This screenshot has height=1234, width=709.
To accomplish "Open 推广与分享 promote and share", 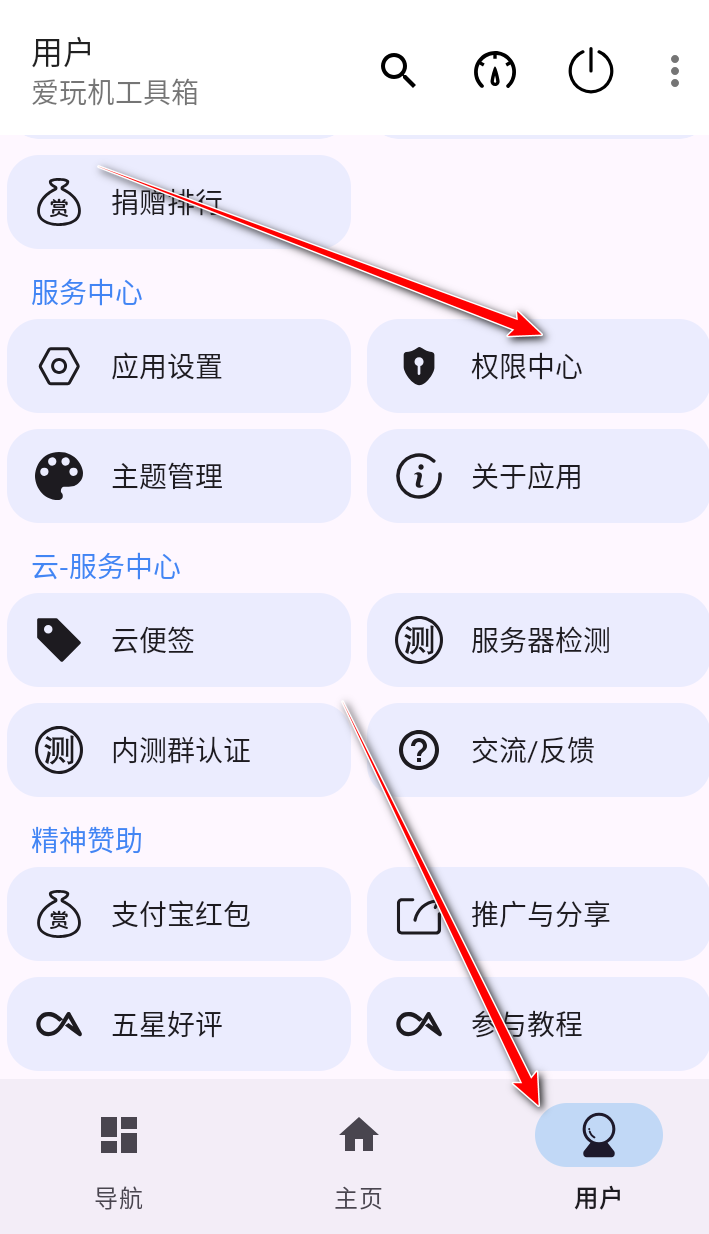I will pyautogui.click(x=537, y=914).
